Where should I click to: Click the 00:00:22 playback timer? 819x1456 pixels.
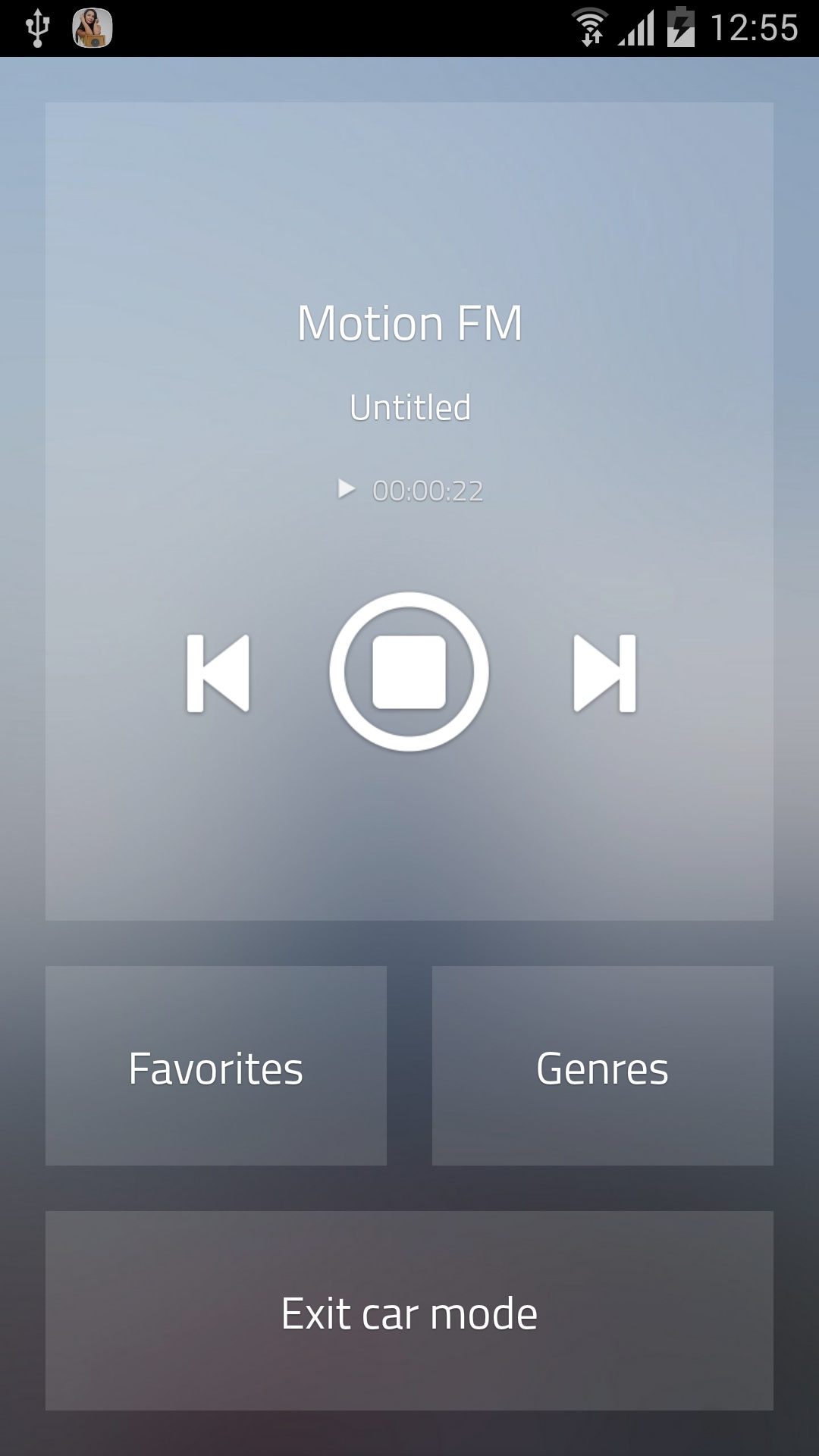427,490
